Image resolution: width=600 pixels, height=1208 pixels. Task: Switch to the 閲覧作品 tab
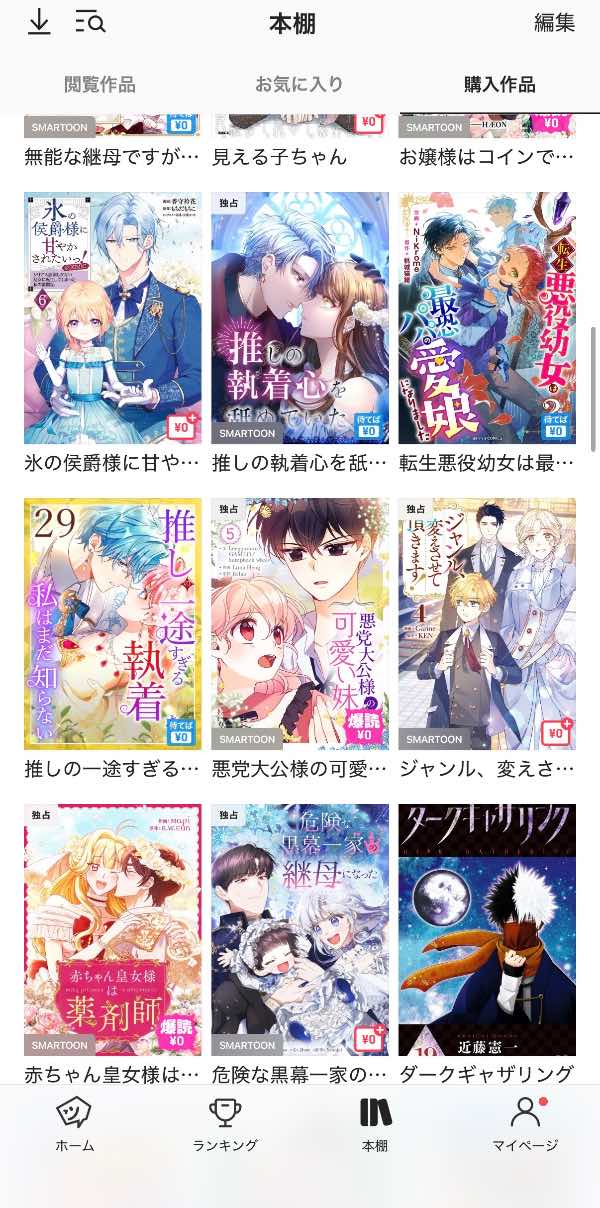coord(99,84)
